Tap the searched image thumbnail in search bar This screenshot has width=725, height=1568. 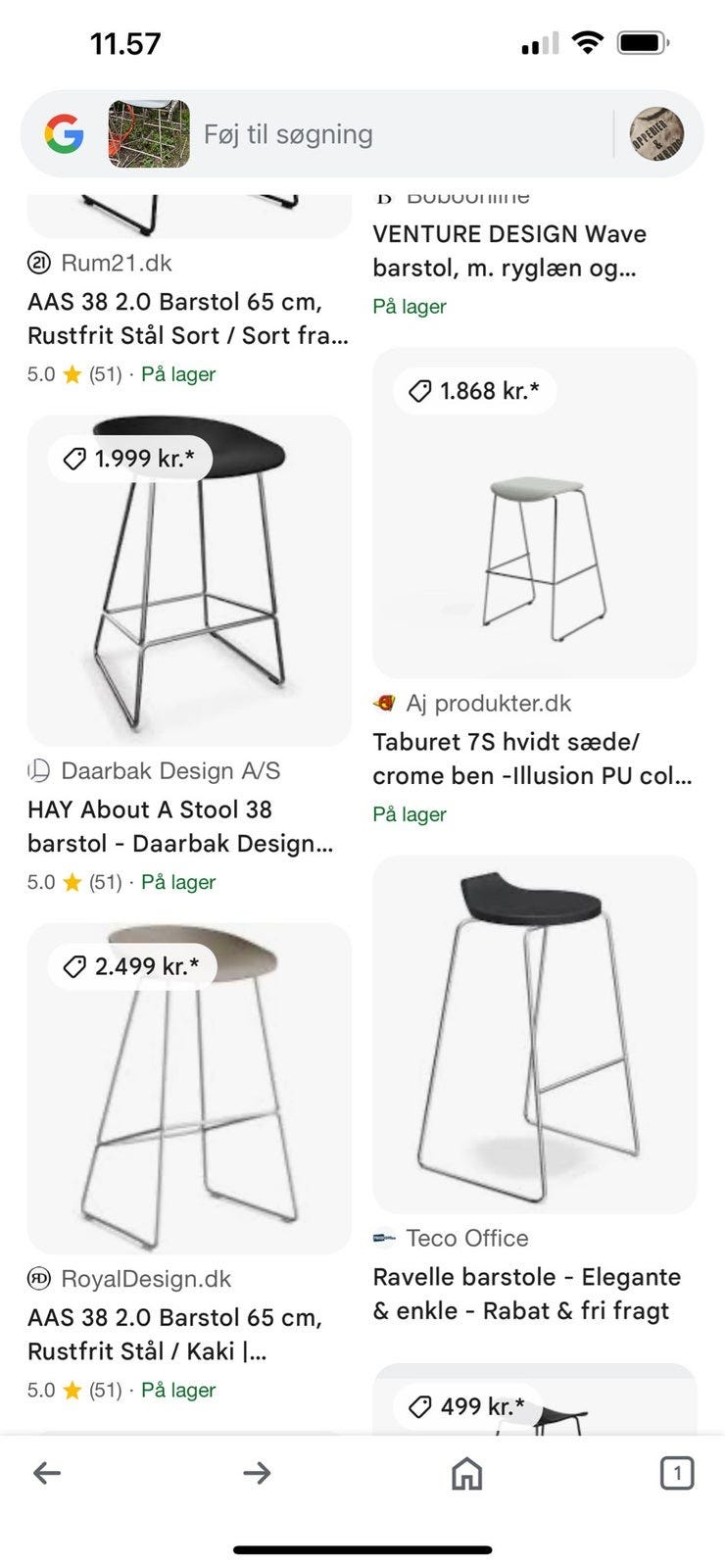click(149, 133)
